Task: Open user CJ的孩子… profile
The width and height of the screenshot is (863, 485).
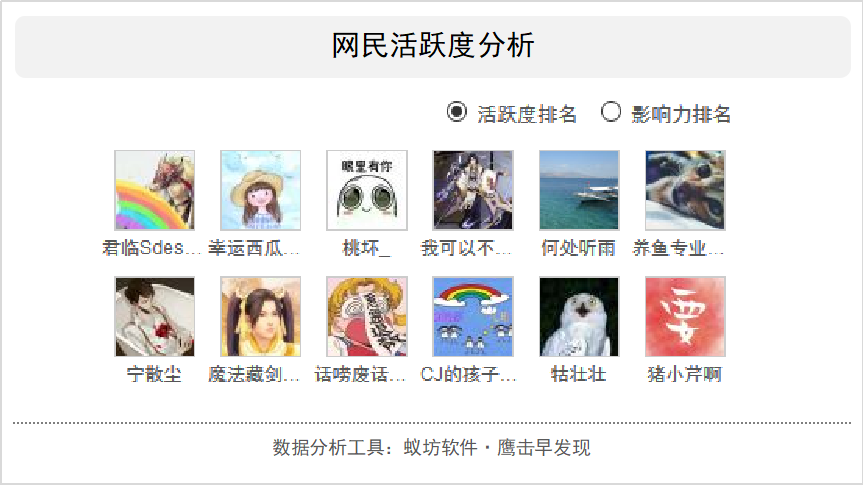Action: point(472,317)
